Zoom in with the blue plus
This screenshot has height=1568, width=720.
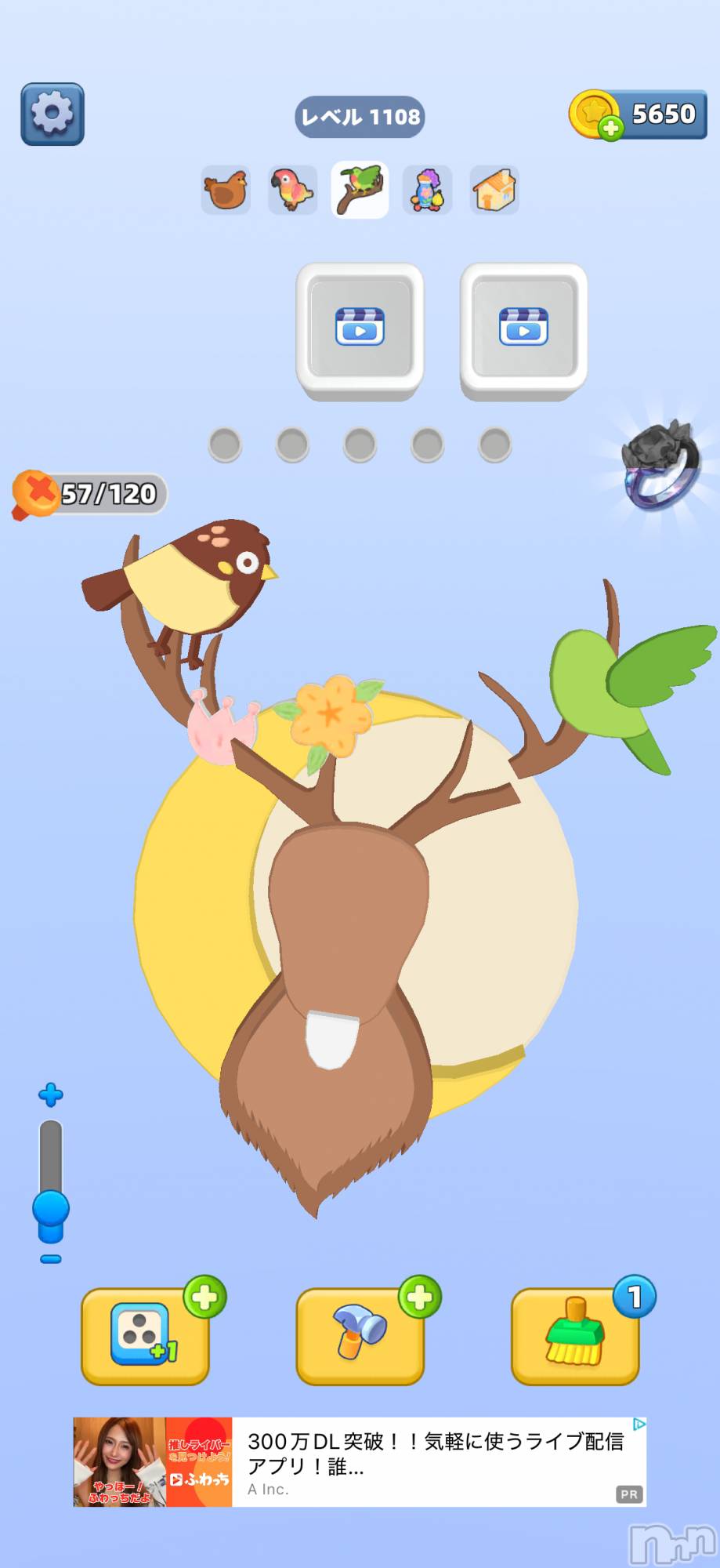(51, 1094)
